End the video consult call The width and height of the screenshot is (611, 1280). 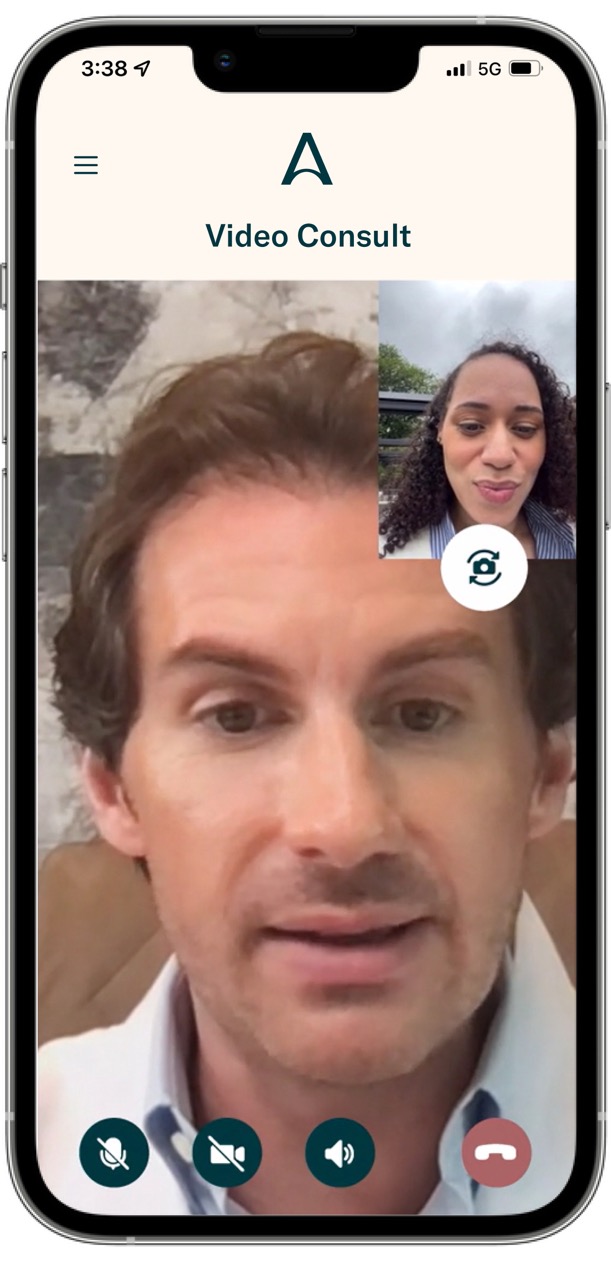[x=496, y=1153]
